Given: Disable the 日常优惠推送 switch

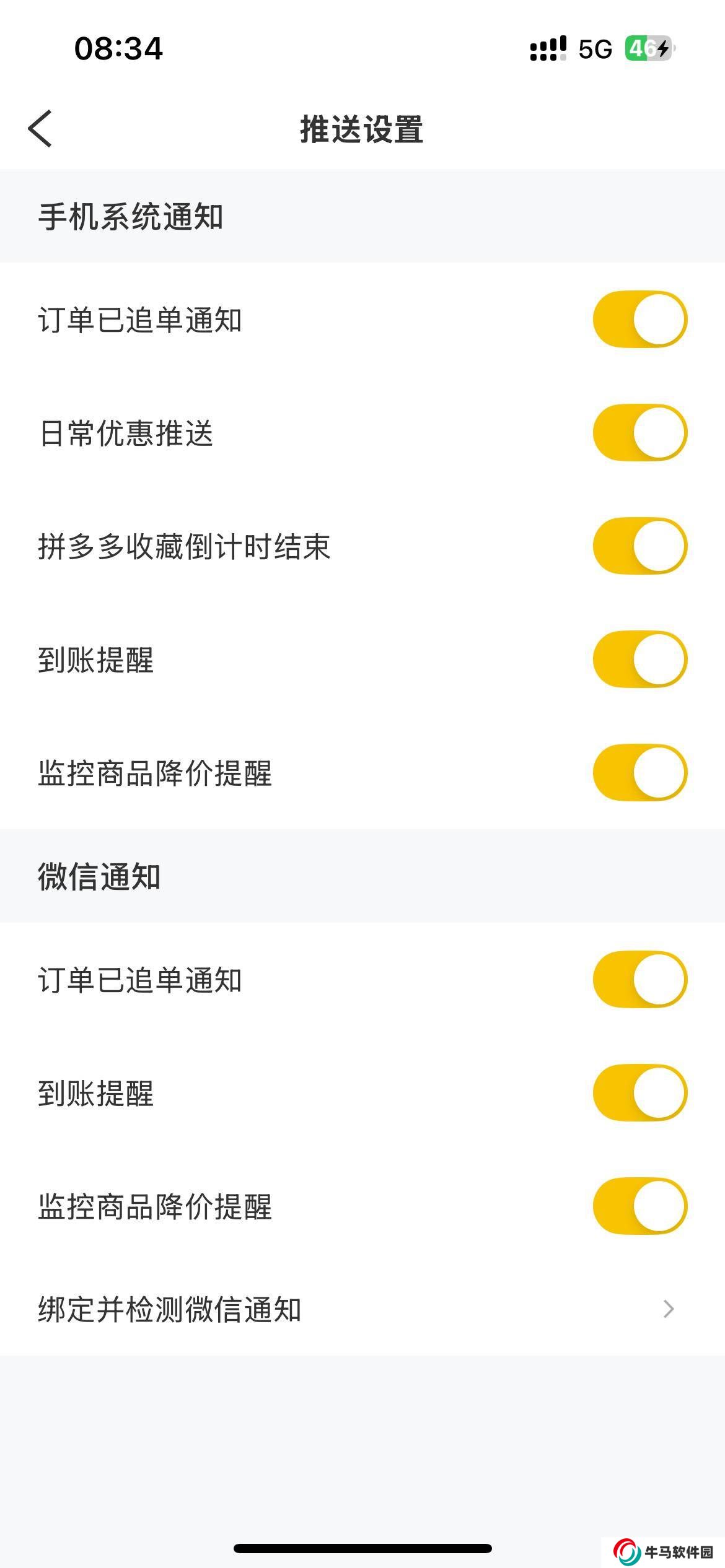Looking at the screenshot, I should click(639, 433).
